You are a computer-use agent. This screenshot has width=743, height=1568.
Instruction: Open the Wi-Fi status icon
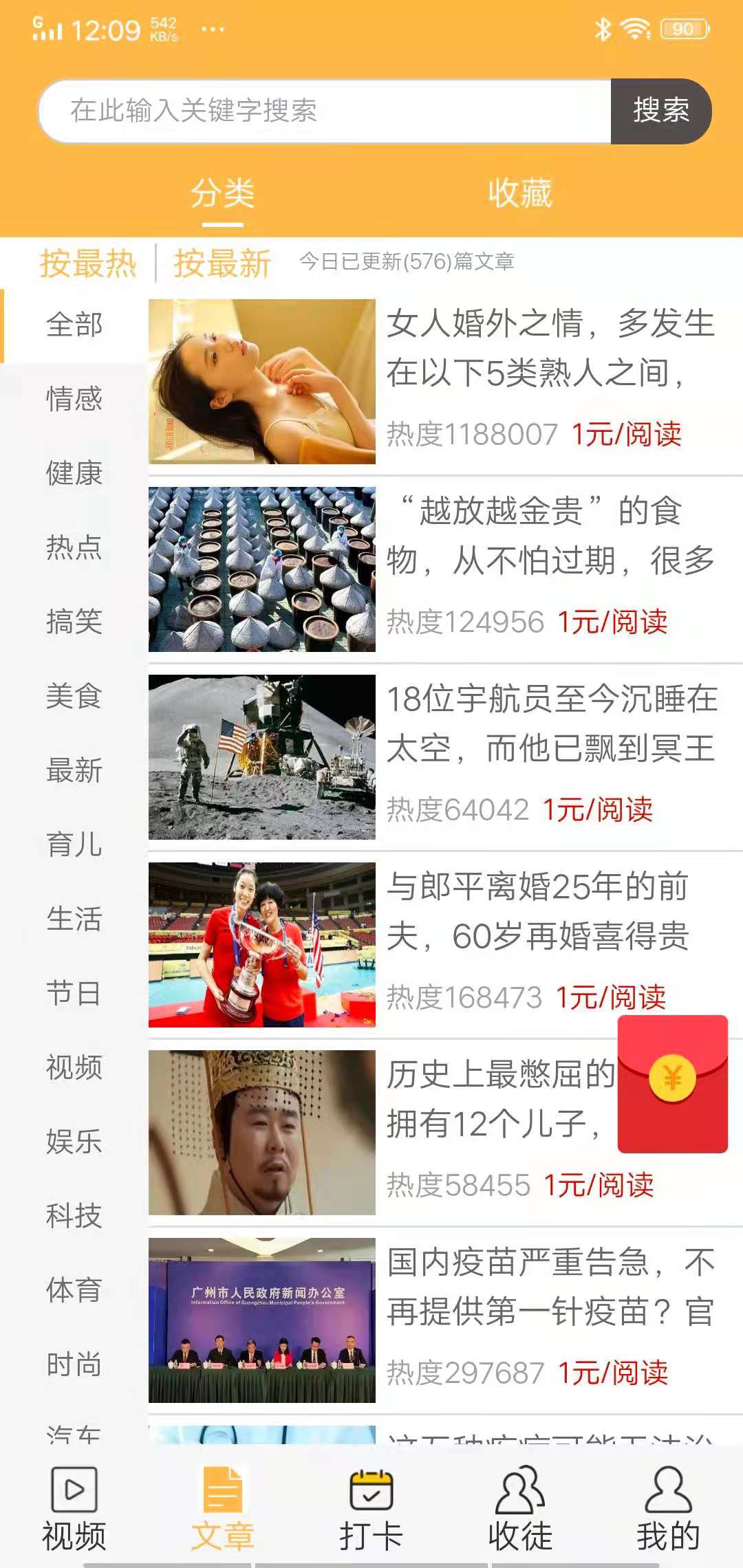(634, 28)
